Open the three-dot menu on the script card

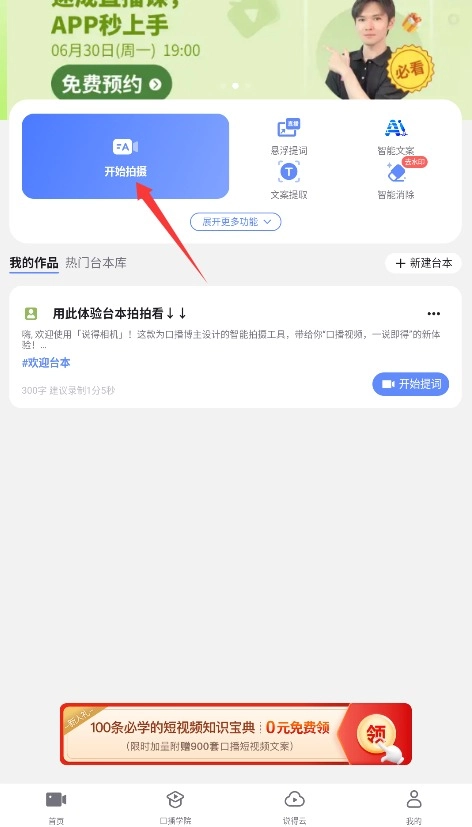(434, 314)
